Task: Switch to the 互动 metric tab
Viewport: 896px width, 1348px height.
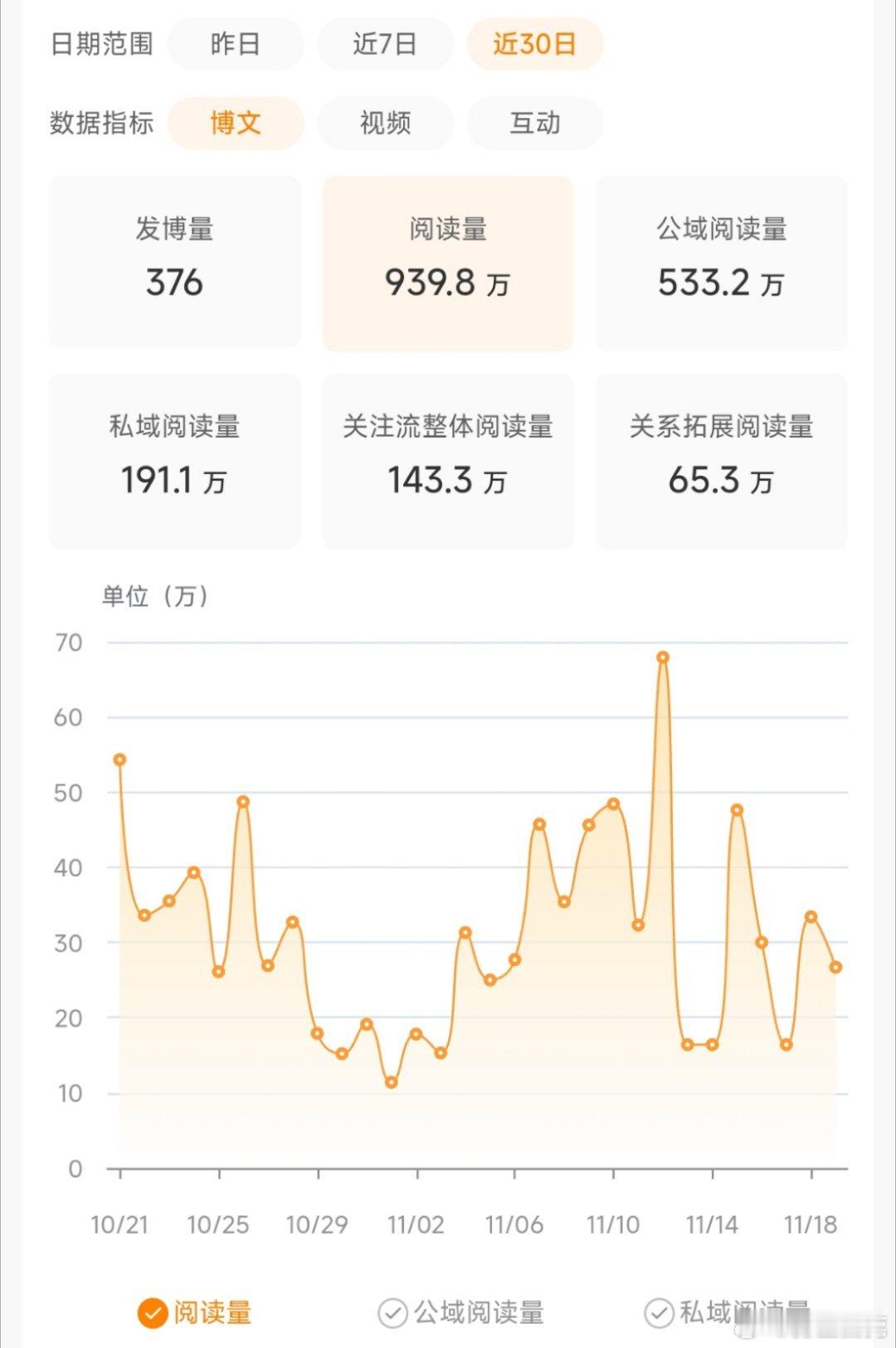Action: coord(535,122)
